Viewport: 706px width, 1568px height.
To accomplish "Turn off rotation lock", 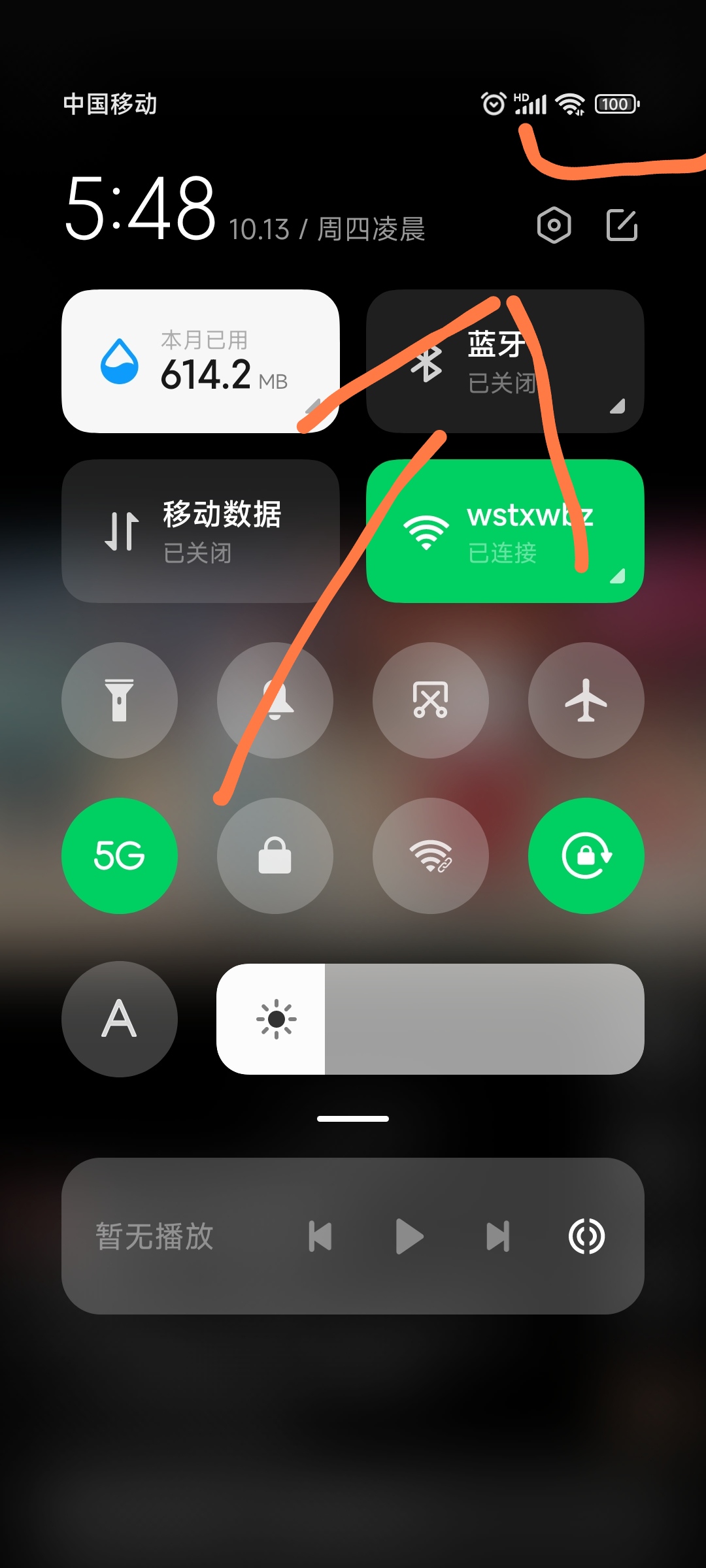I will point(586,856).
